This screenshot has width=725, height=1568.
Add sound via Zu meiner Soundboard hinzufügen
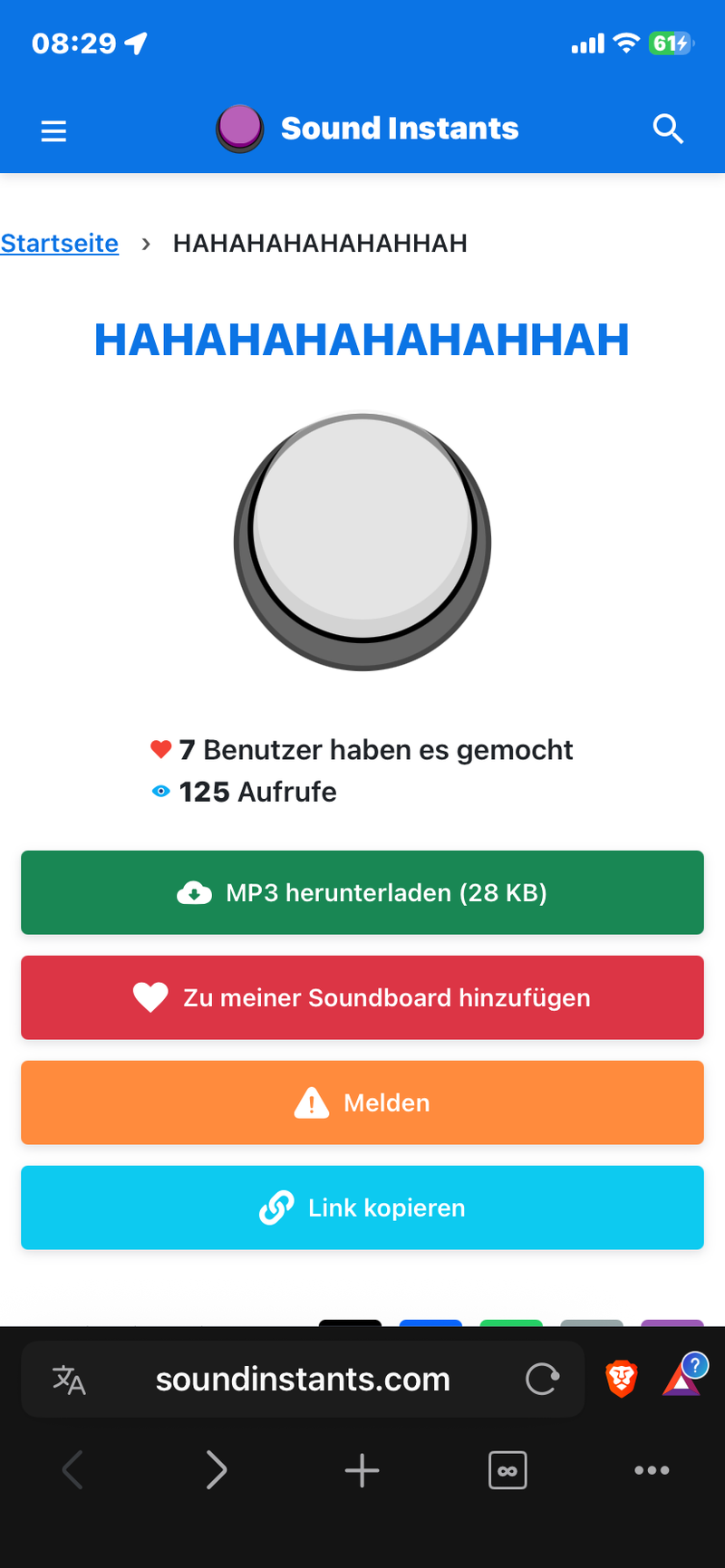click(x=362, y=997)
